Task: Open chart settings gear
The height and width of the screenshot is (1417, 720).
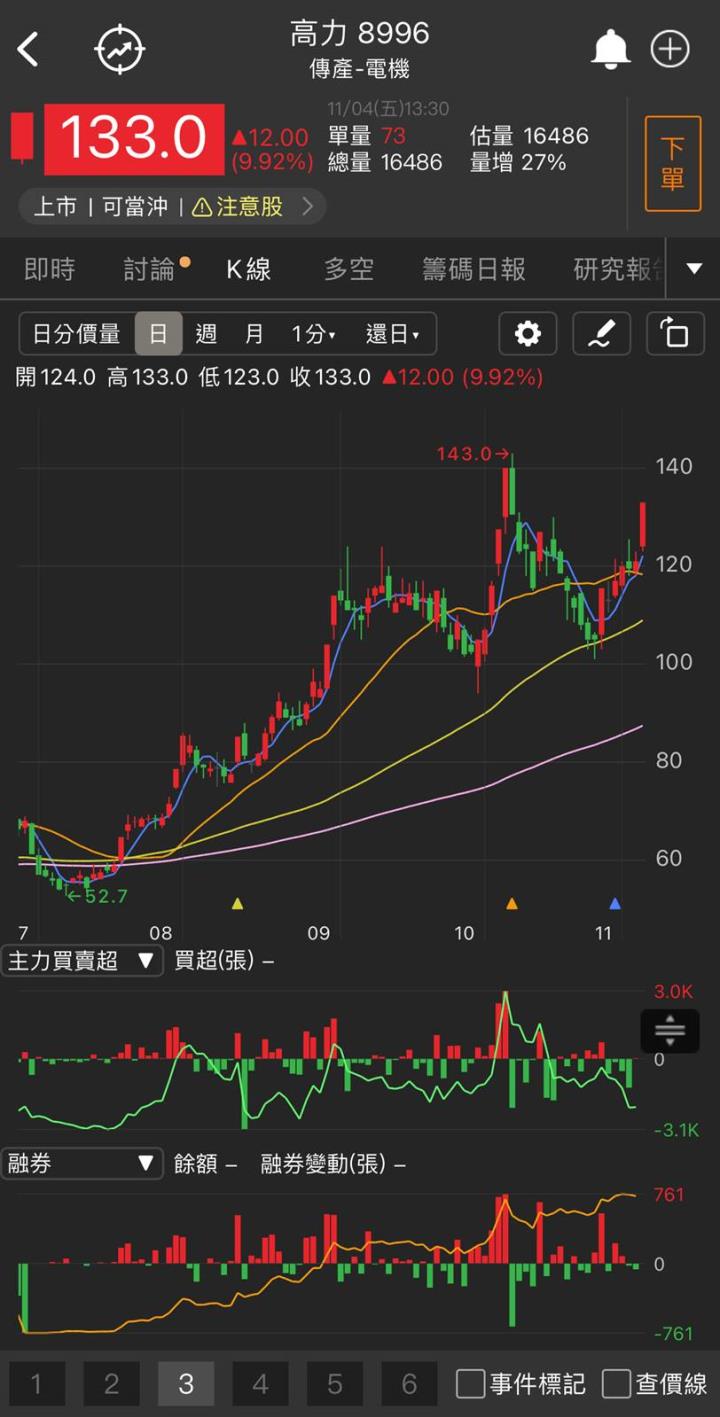Action: pyautogui.click(x=528, y=334)
